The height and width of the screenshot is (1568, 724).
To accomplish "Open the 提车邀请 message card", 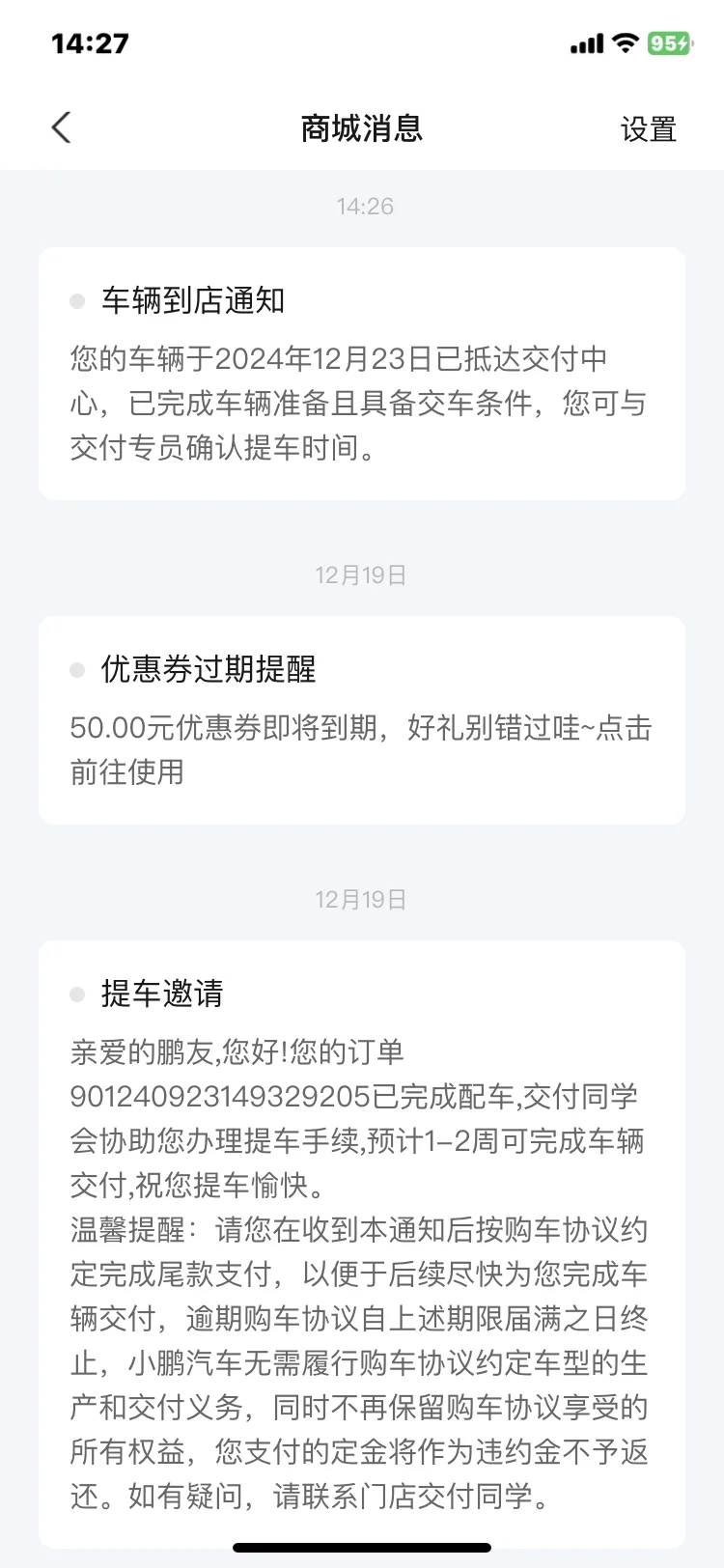I will click(362, 1245).
